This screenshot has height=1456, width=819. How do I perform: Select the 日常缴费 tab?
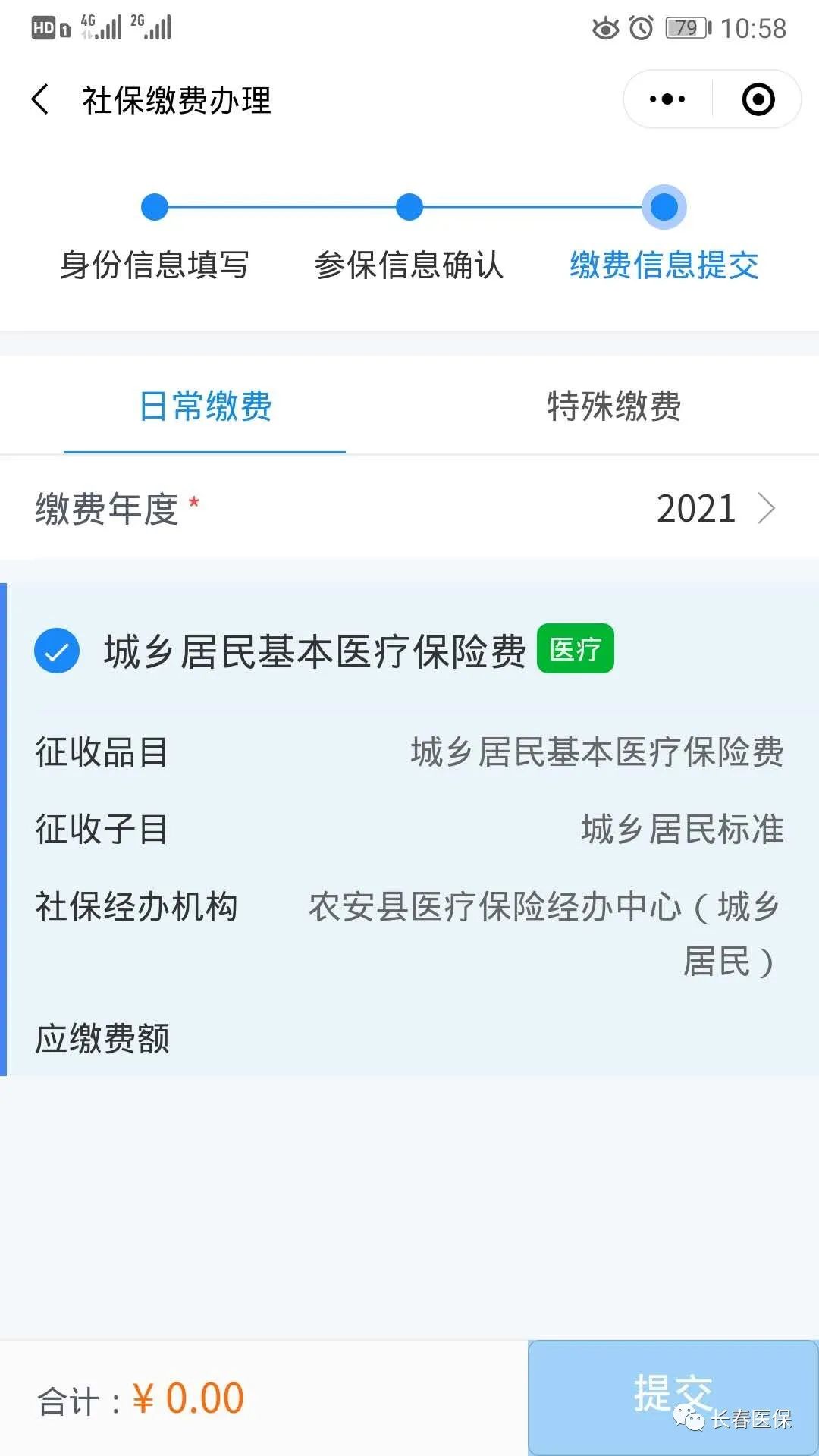206,406
